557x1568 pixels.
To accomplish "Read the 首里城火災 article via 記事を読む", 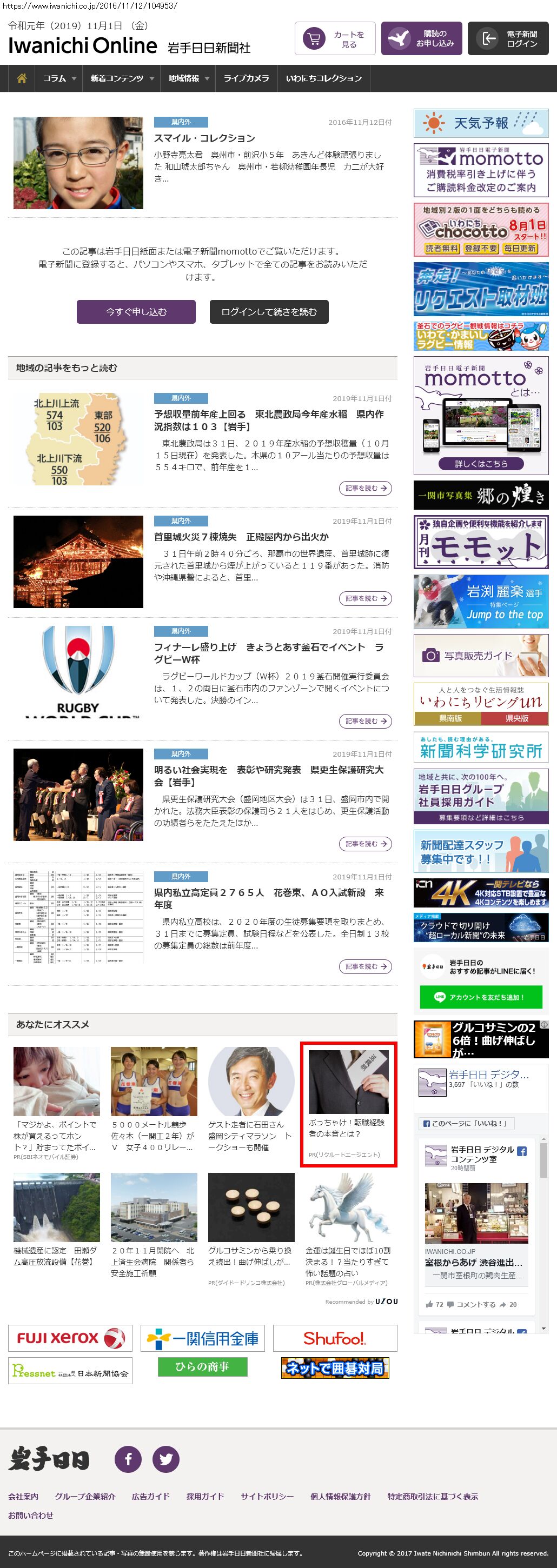I will point(364,598).
